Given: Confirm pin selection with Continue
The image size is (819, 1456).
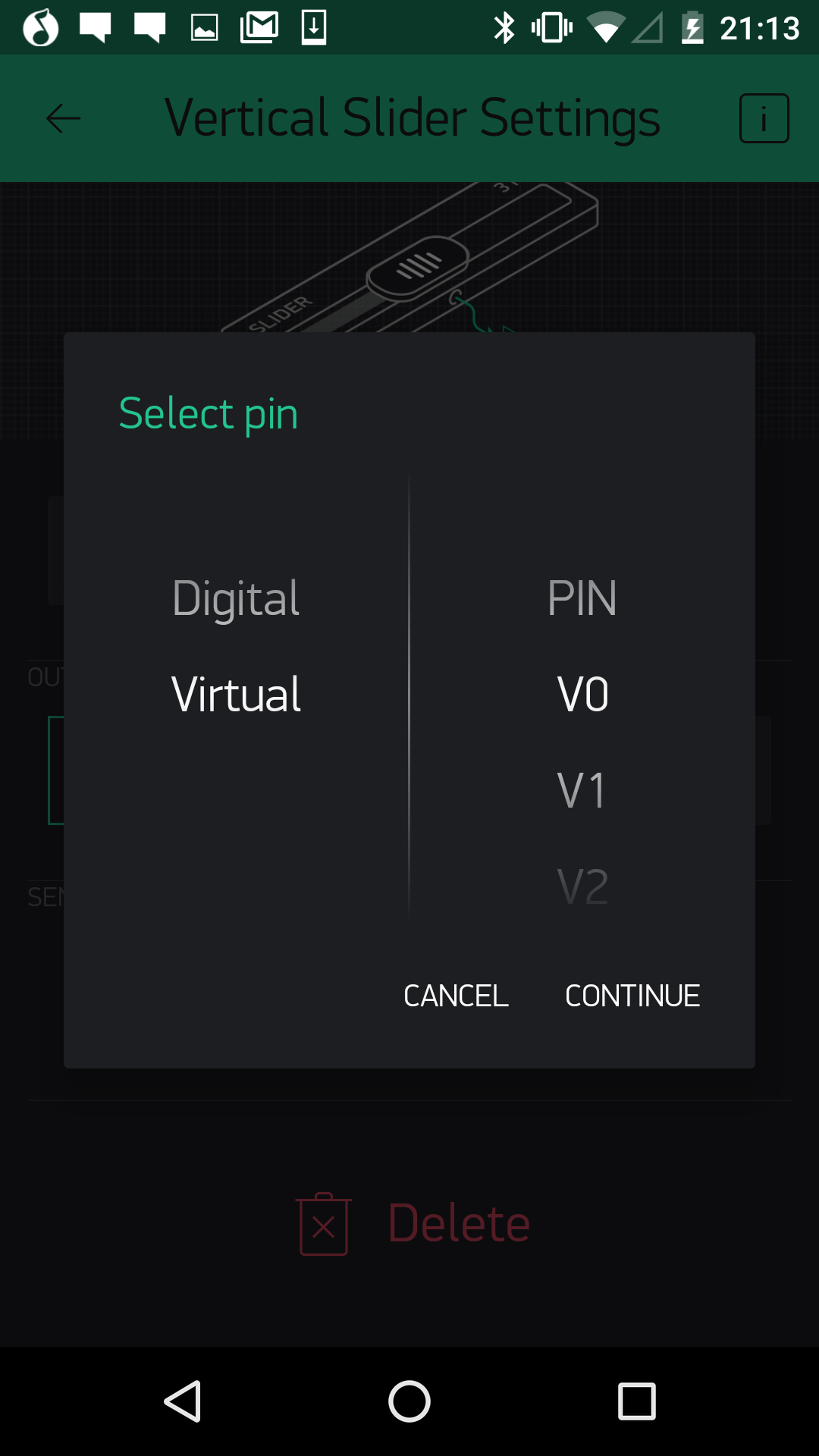Looking at the screenshot, I should click(632, 996).
